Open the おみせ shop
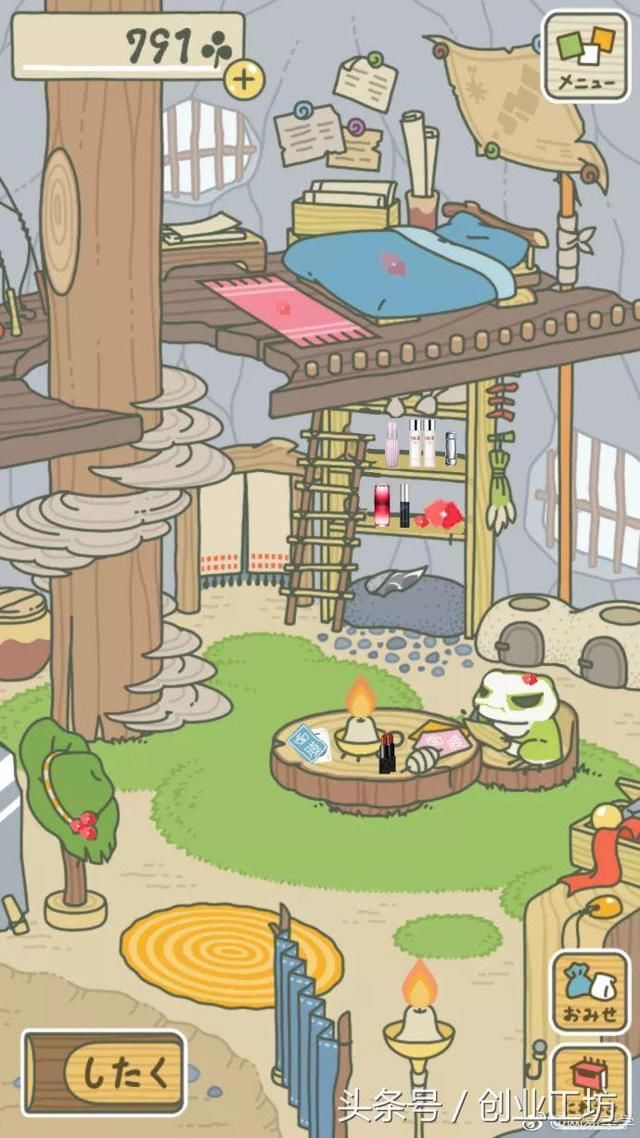Image resolution: width=640 pixels, height=1138 pixels. click(590, 992)
